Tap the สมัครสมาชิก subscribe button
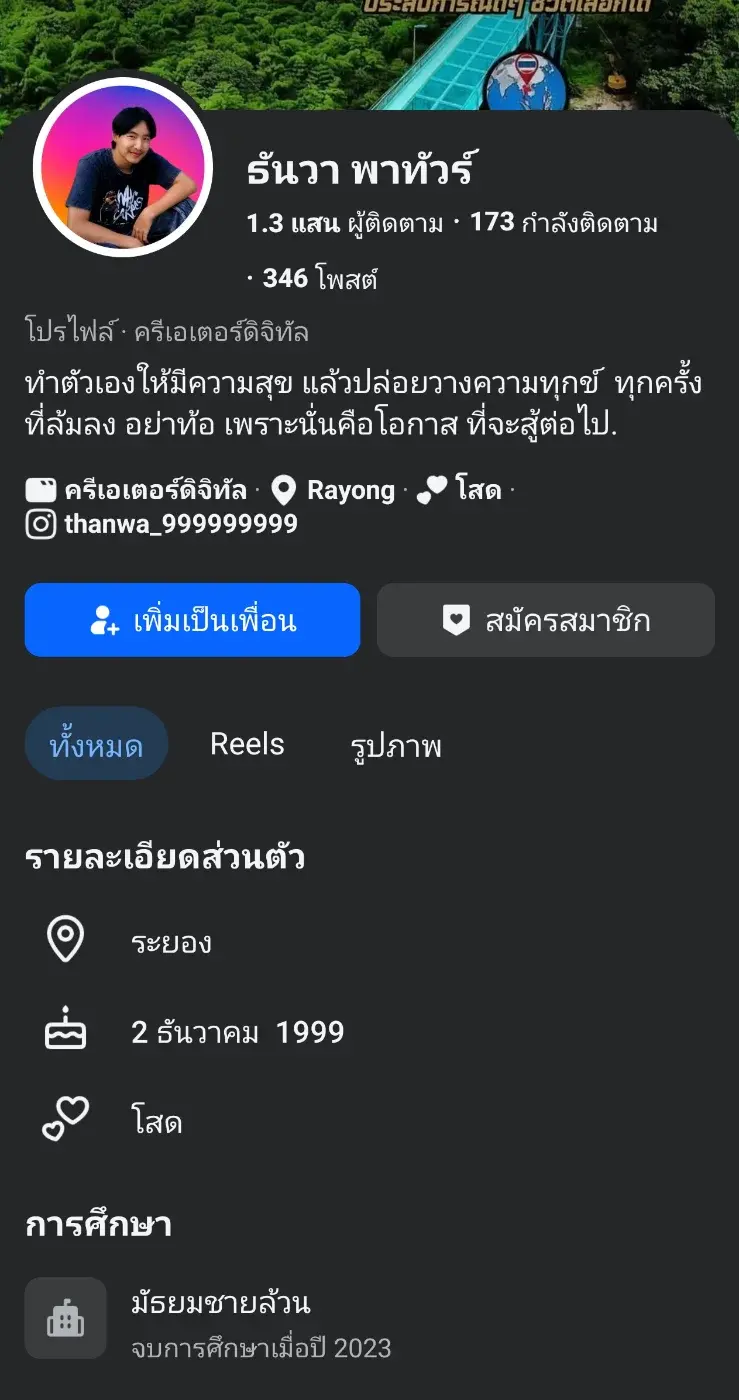739x1400 pixels. [545, 620]
